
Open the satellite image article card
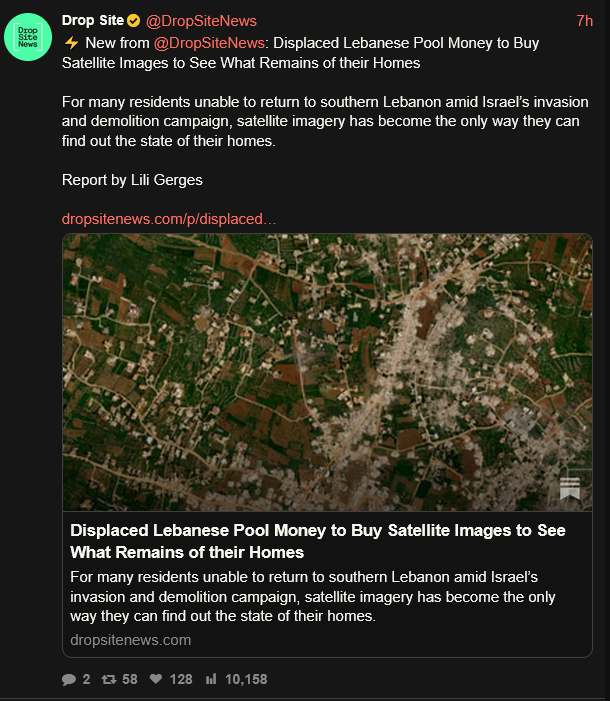pyautogui.click(x=327, y=445)
